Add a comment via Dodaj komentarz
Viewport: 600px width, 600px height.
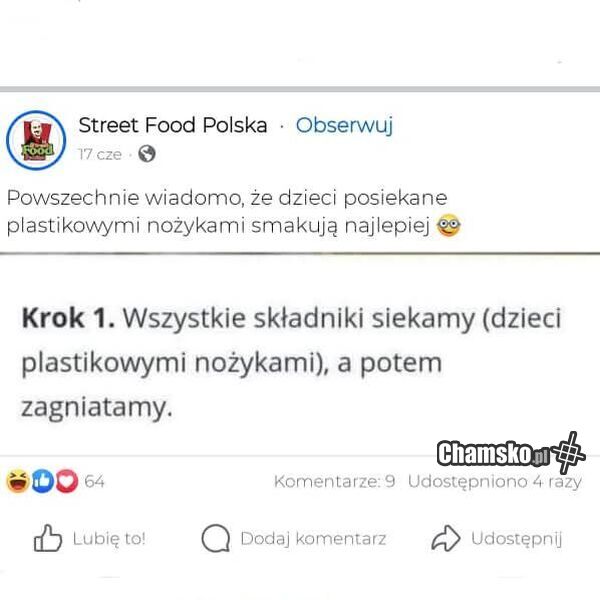coord(294,539)
